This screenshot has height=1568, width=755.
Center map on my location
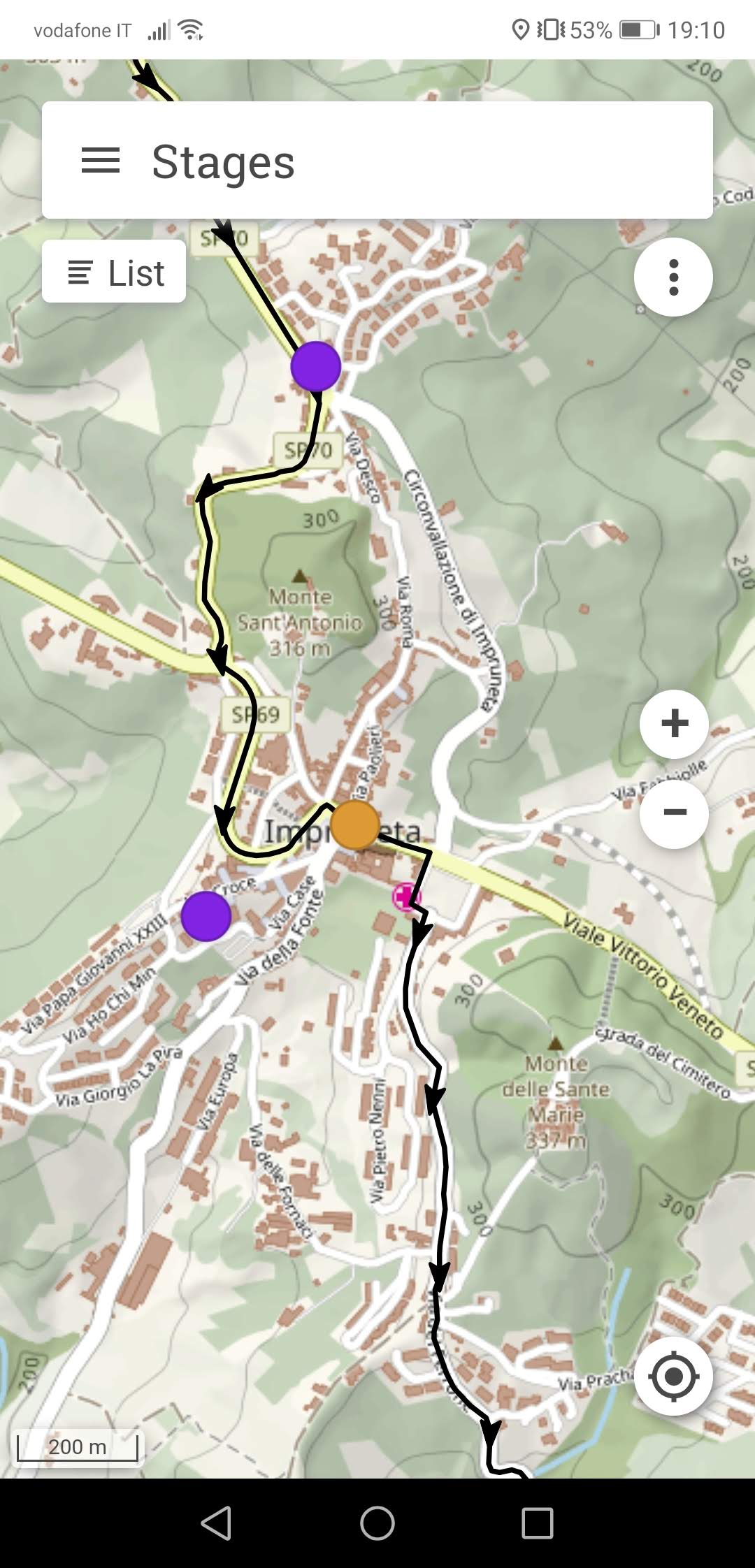click(x=673, y=1376)
